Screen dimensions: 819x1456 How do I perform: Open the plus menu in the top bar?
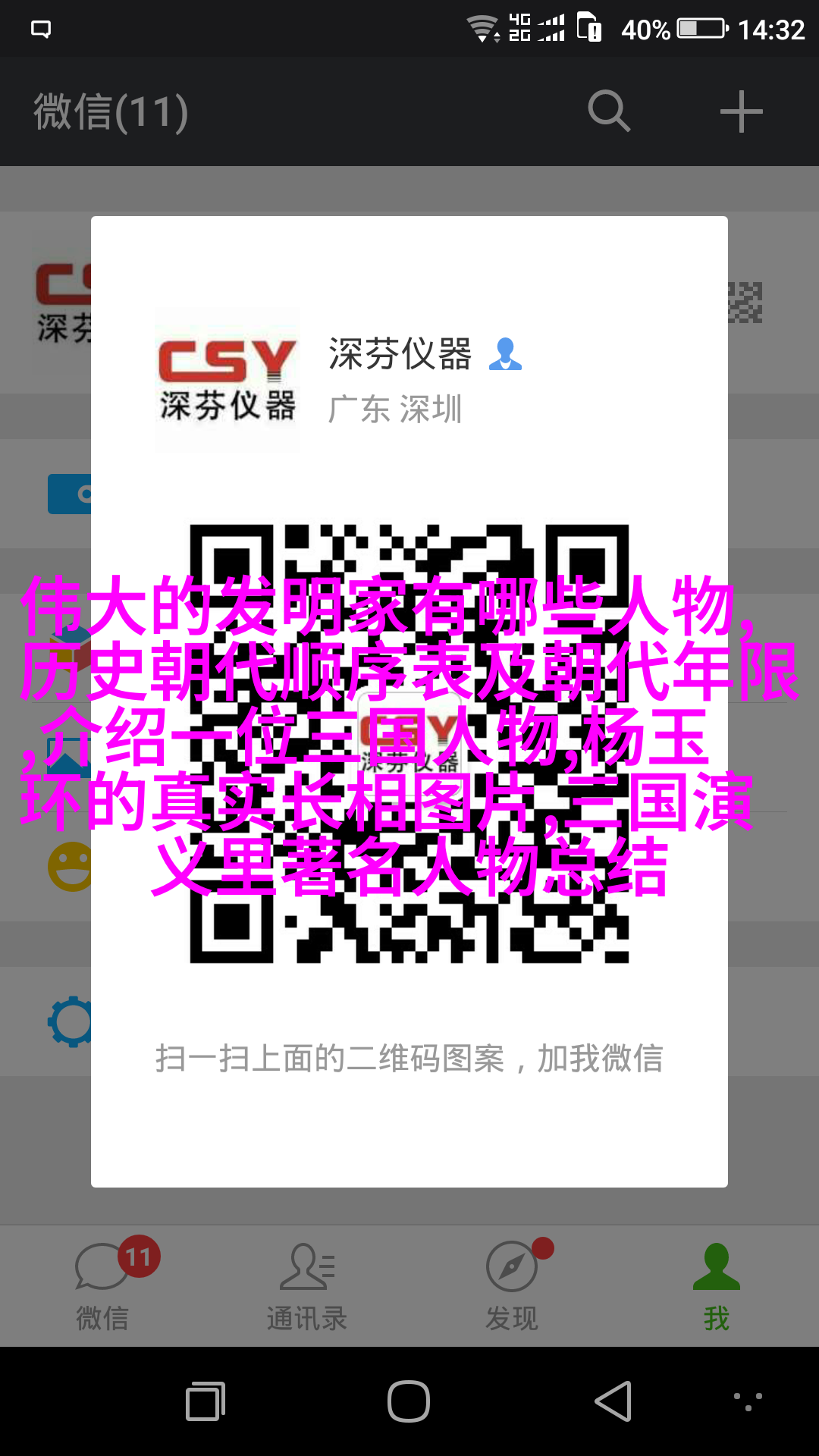click(x=741, y=111)
